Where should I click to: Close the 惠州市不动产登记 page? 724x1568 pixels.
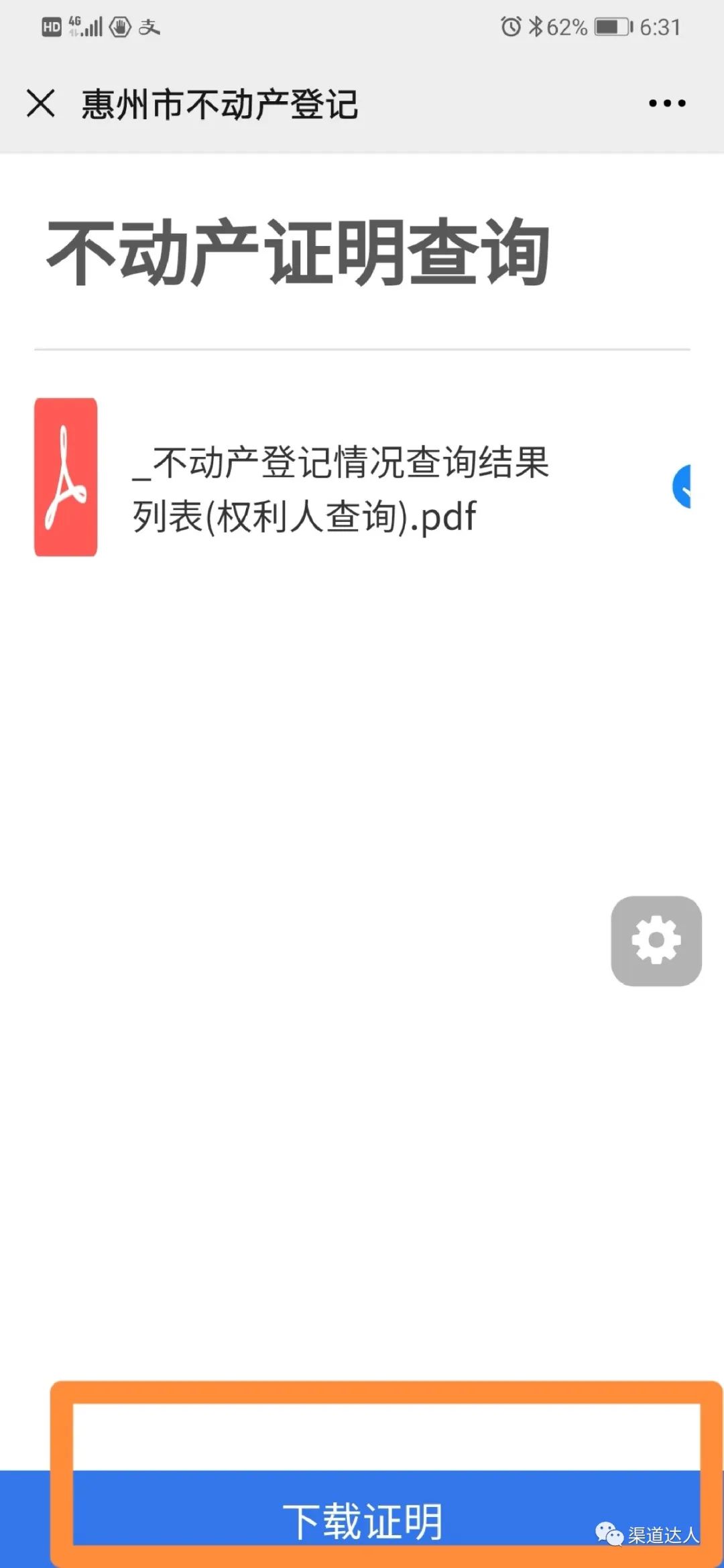pyautogui.click(x=41, y=103)
